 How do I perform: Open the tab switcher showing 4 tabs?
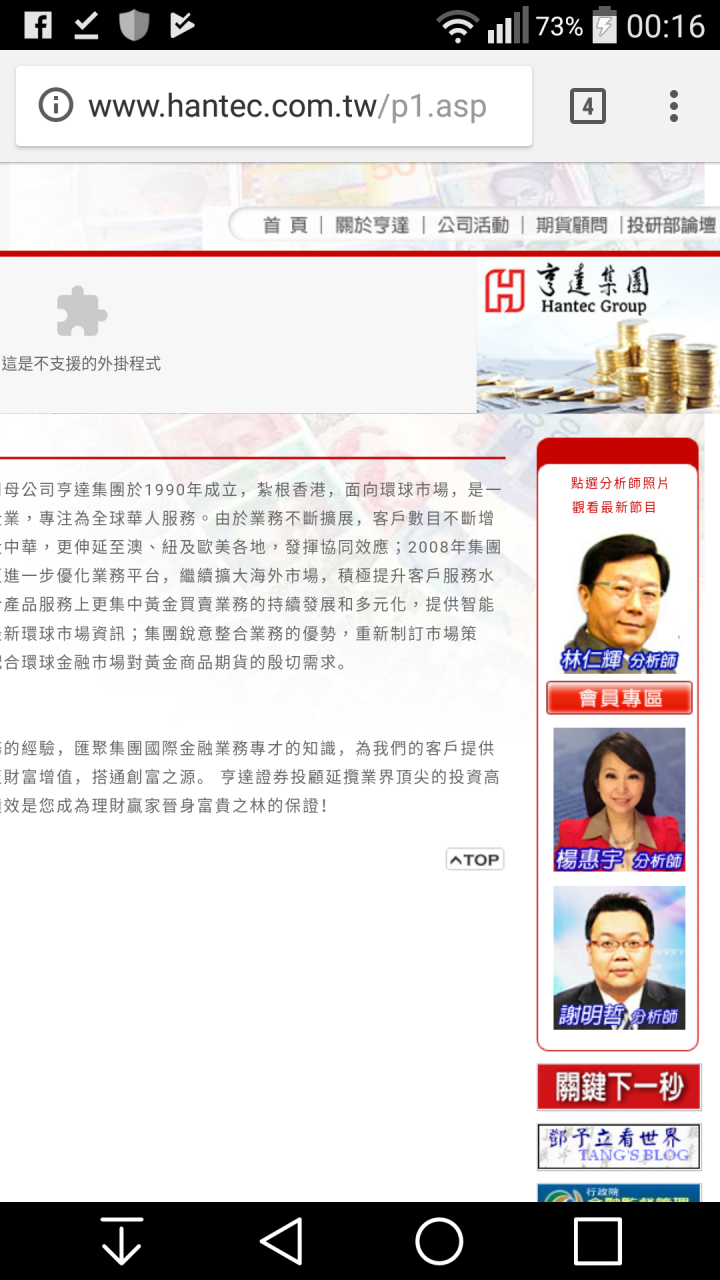(x=588, y=106)
